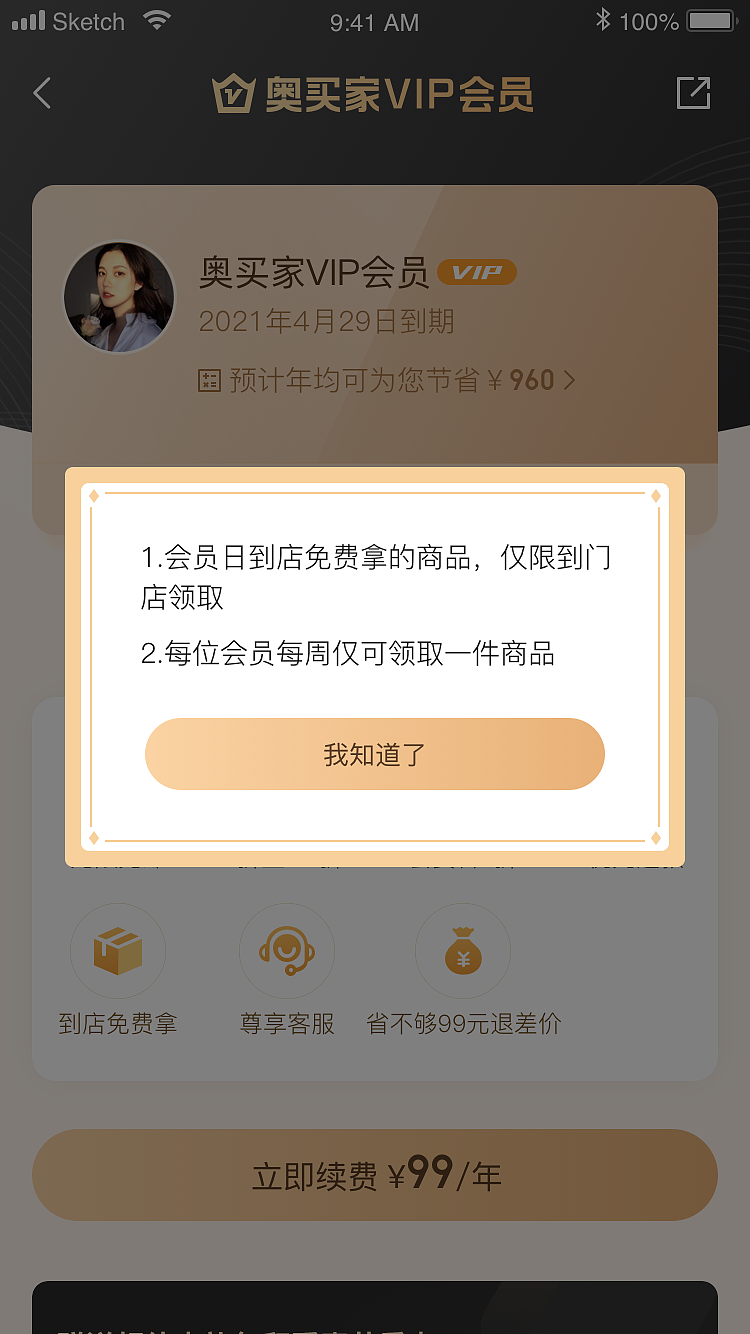Screen dimensions: 750x1334
Task: Go back using the arrow icon
Action: pyautogui.click(x=42, y=94)
